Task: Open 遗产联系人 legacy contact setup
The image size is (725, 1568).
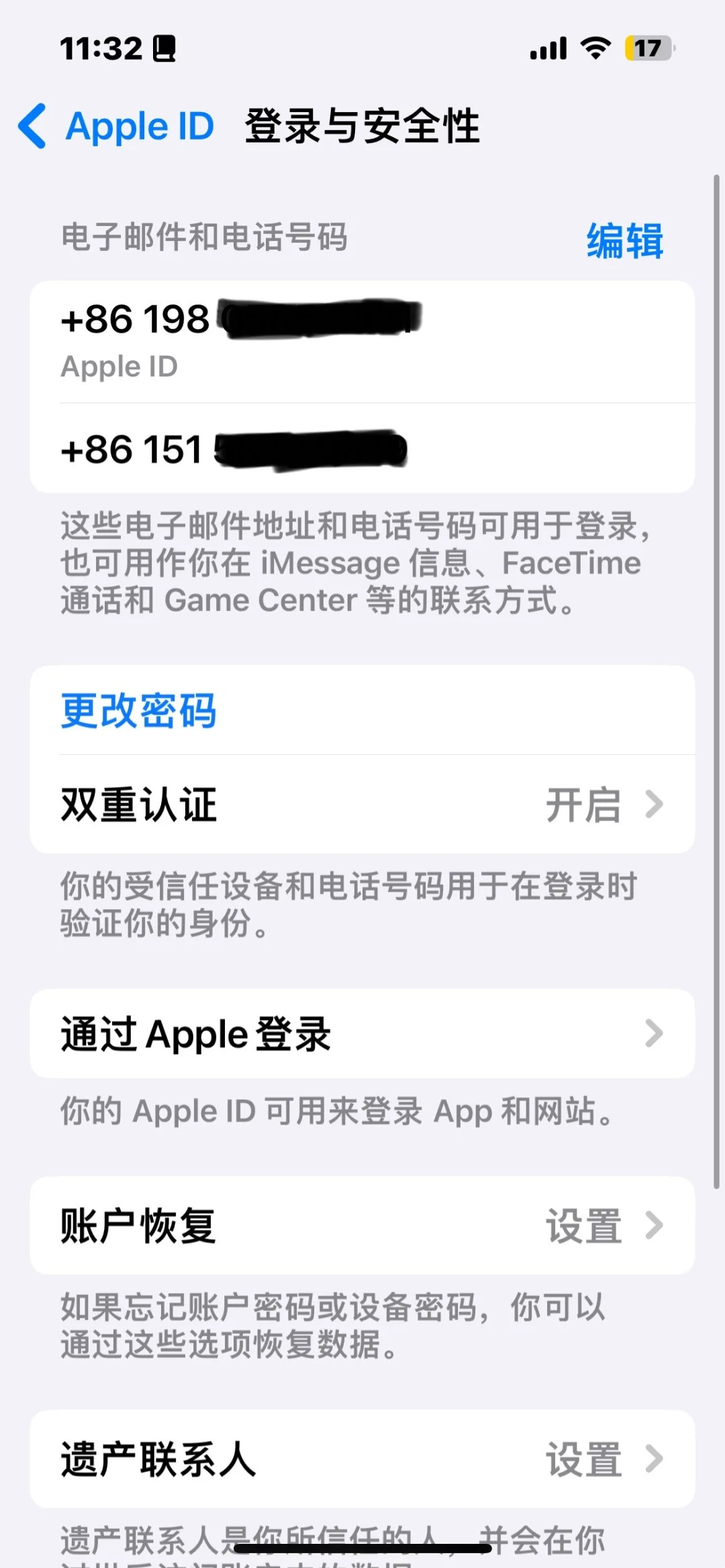Action: pos(362,1459)
